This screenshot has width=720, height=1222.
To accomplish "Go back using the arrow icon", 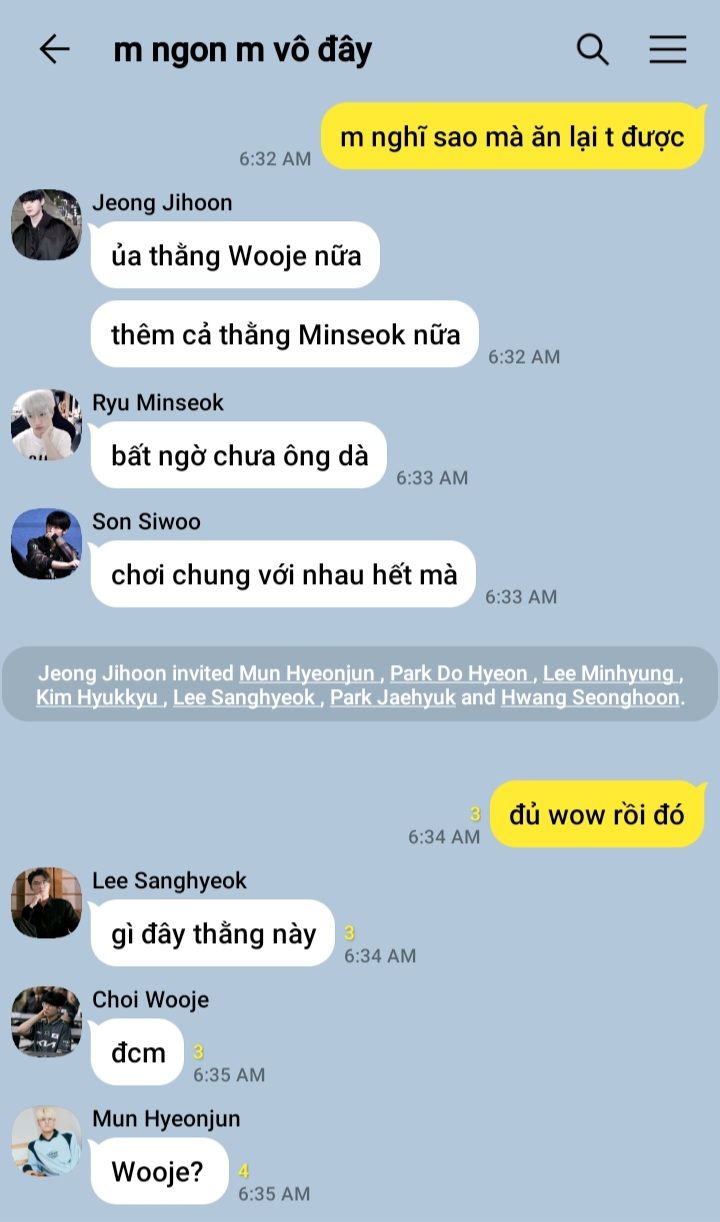I will (x=55, y=49).
